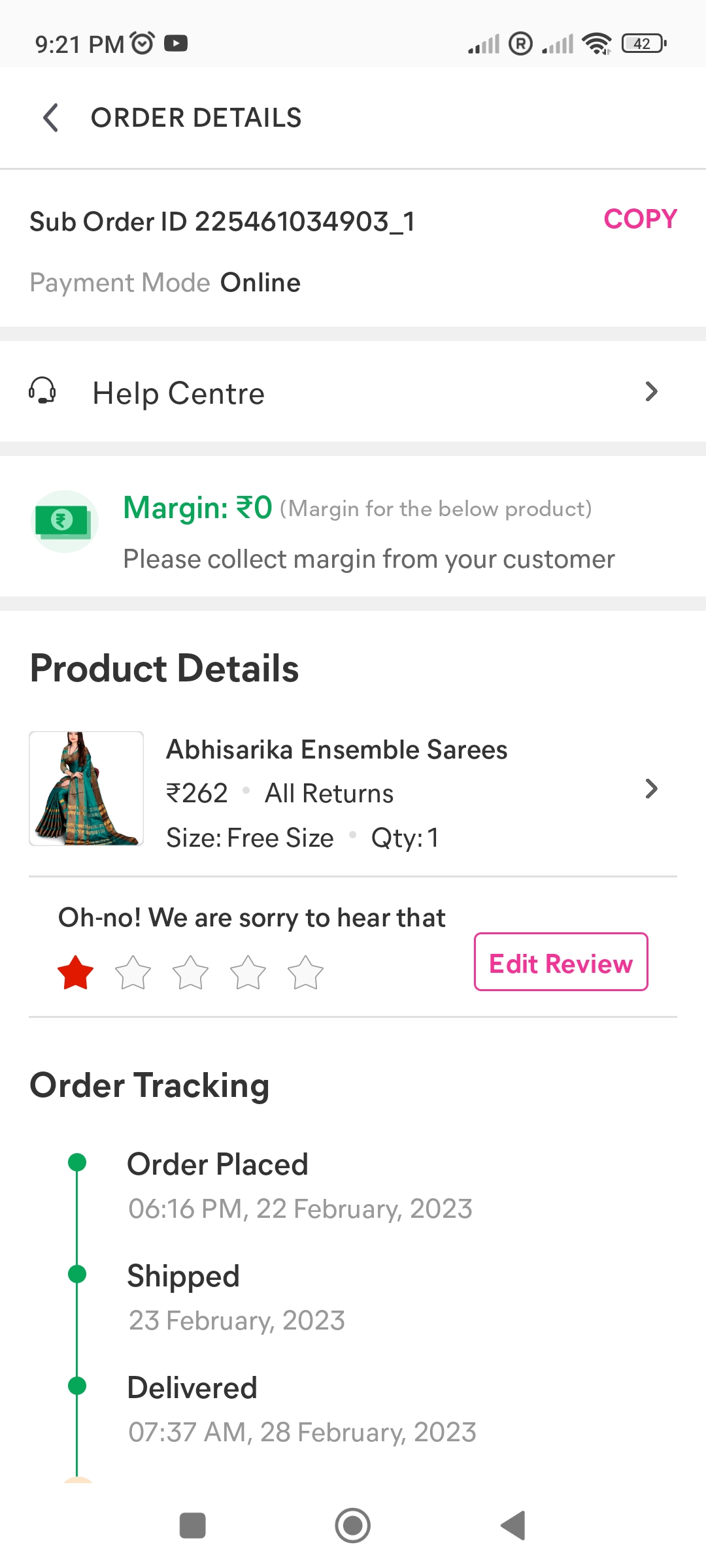The image size is (706, 1568).
Task: Copy the Sub Order ID
Action: tap(640, 219)
